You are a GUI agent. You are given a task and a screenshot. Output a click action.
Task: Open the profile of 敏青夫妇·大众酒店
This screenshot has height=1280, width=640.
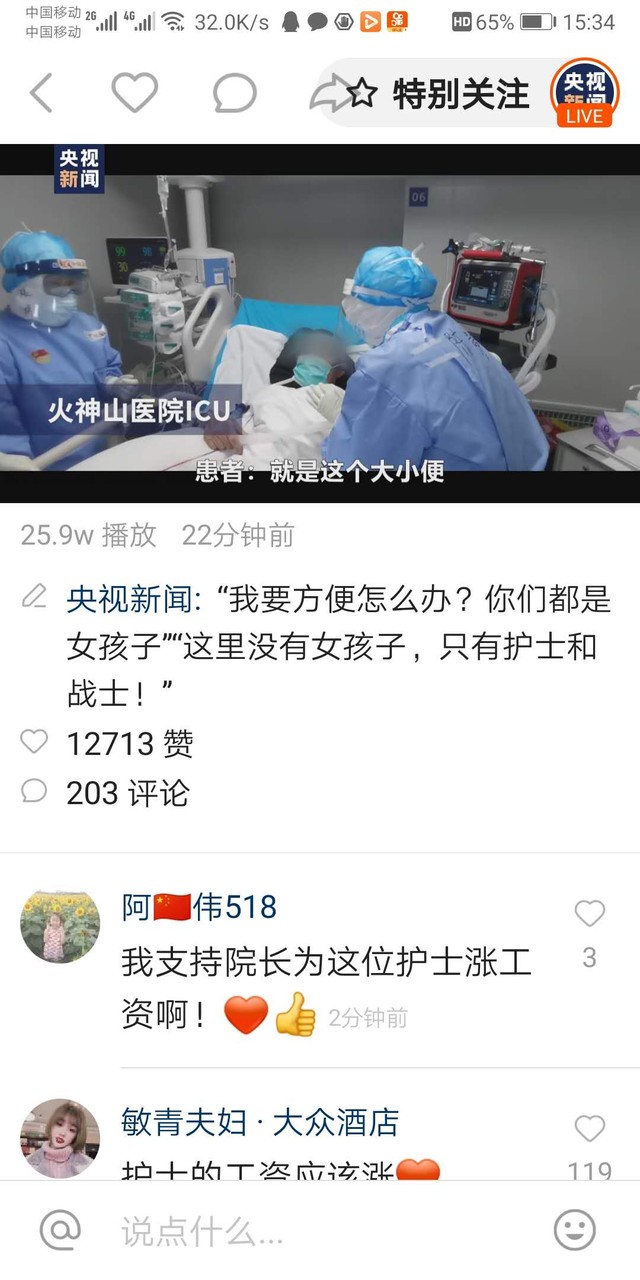point(60,1139)
